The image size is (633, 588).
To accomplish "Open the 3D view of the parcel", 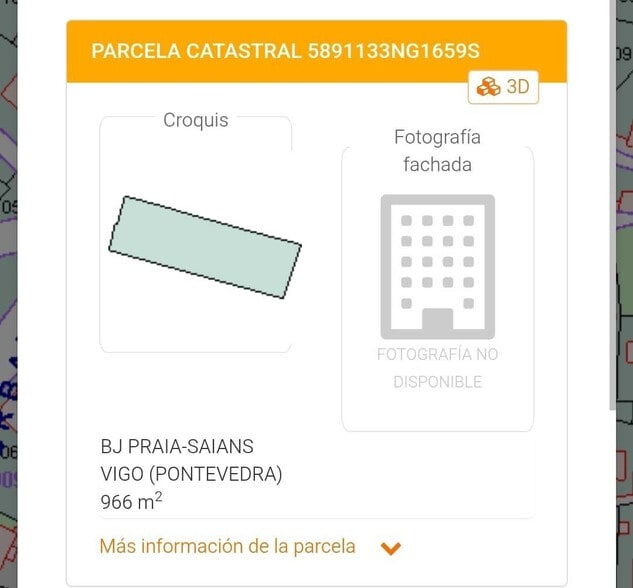I will [x=503, y=87].
